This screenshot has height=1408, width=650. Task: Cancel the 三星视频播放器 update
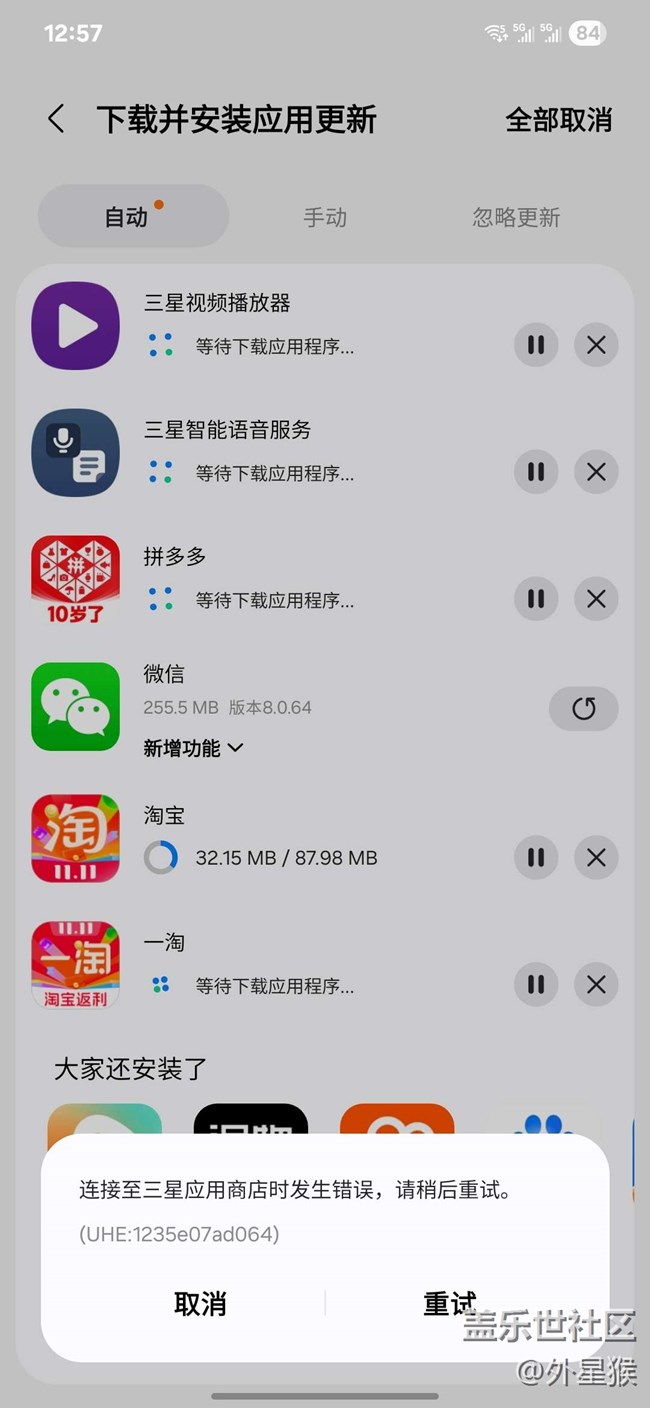point(596,345)
